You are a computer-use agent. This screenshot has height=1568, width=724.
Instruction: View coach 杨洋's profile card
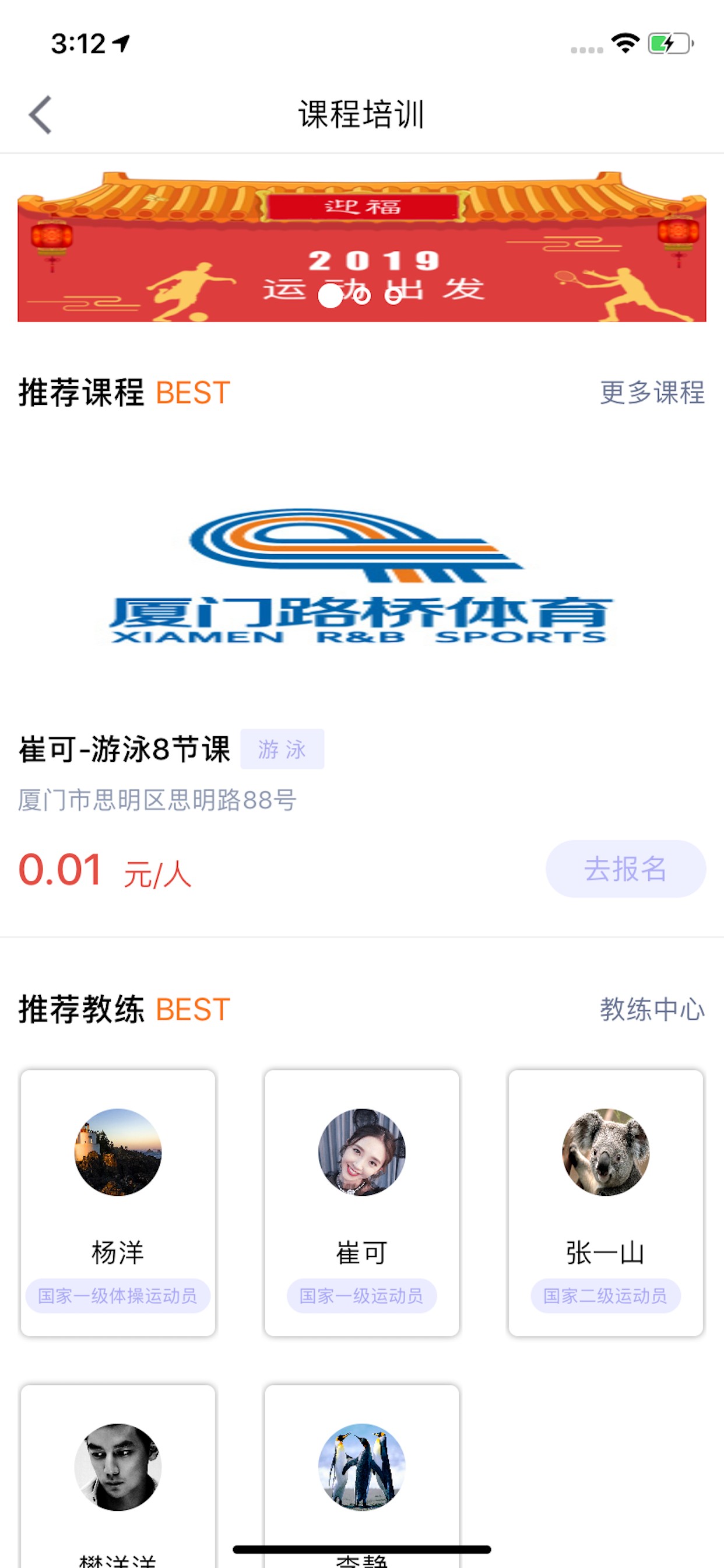(118, 1202)
